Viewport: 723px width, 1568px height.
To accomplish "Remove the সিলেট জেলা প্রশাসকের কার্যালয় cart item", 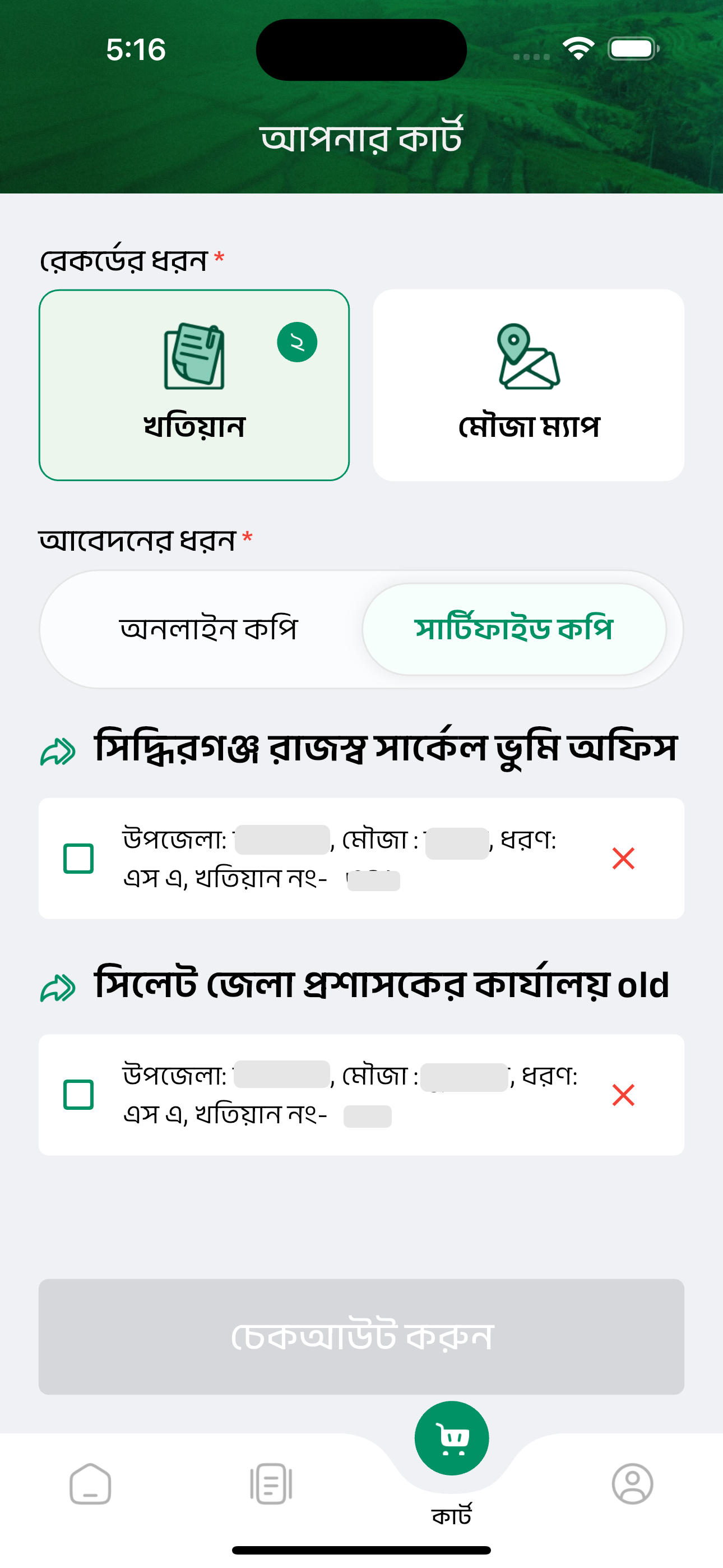I will (x=623, y=1095).
